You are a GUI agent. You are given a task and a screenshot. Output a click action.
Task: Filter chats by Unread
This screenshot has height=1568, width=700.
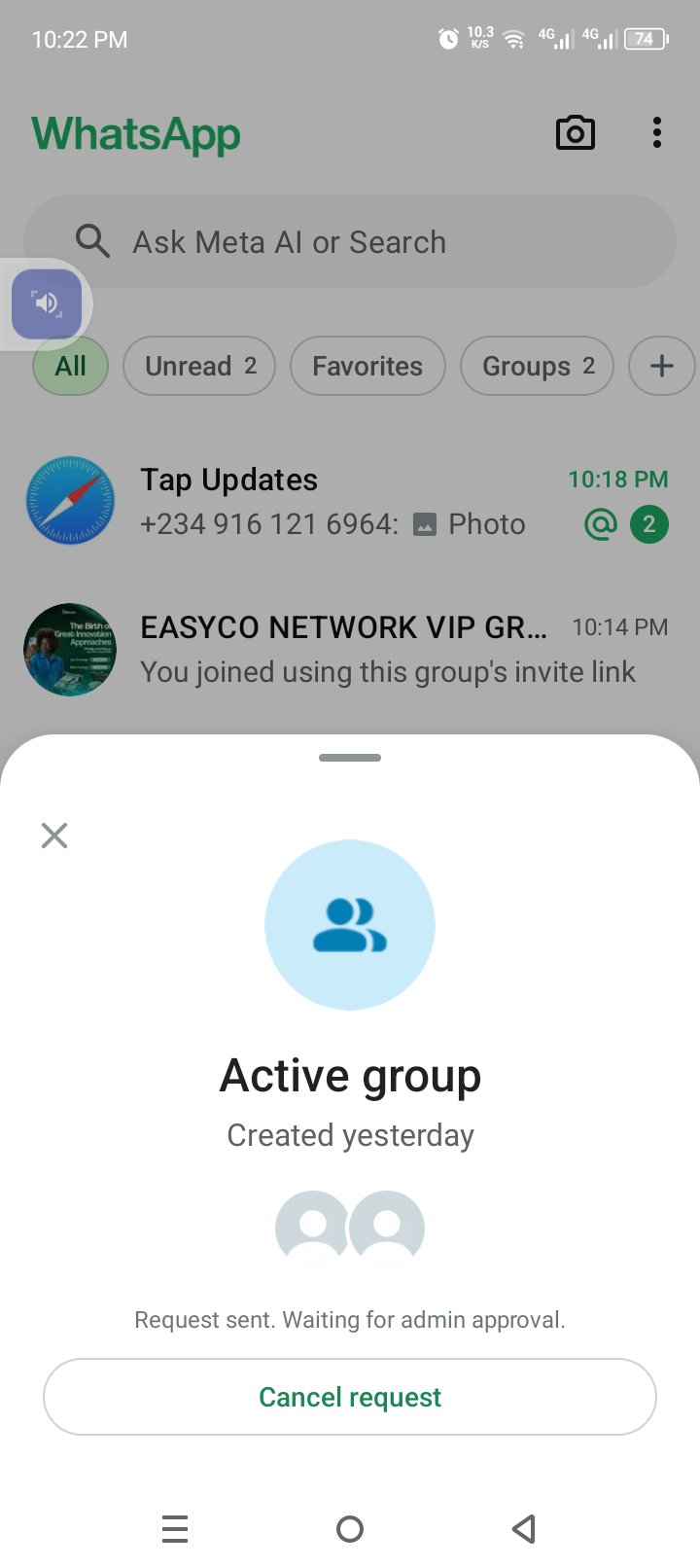199,367
